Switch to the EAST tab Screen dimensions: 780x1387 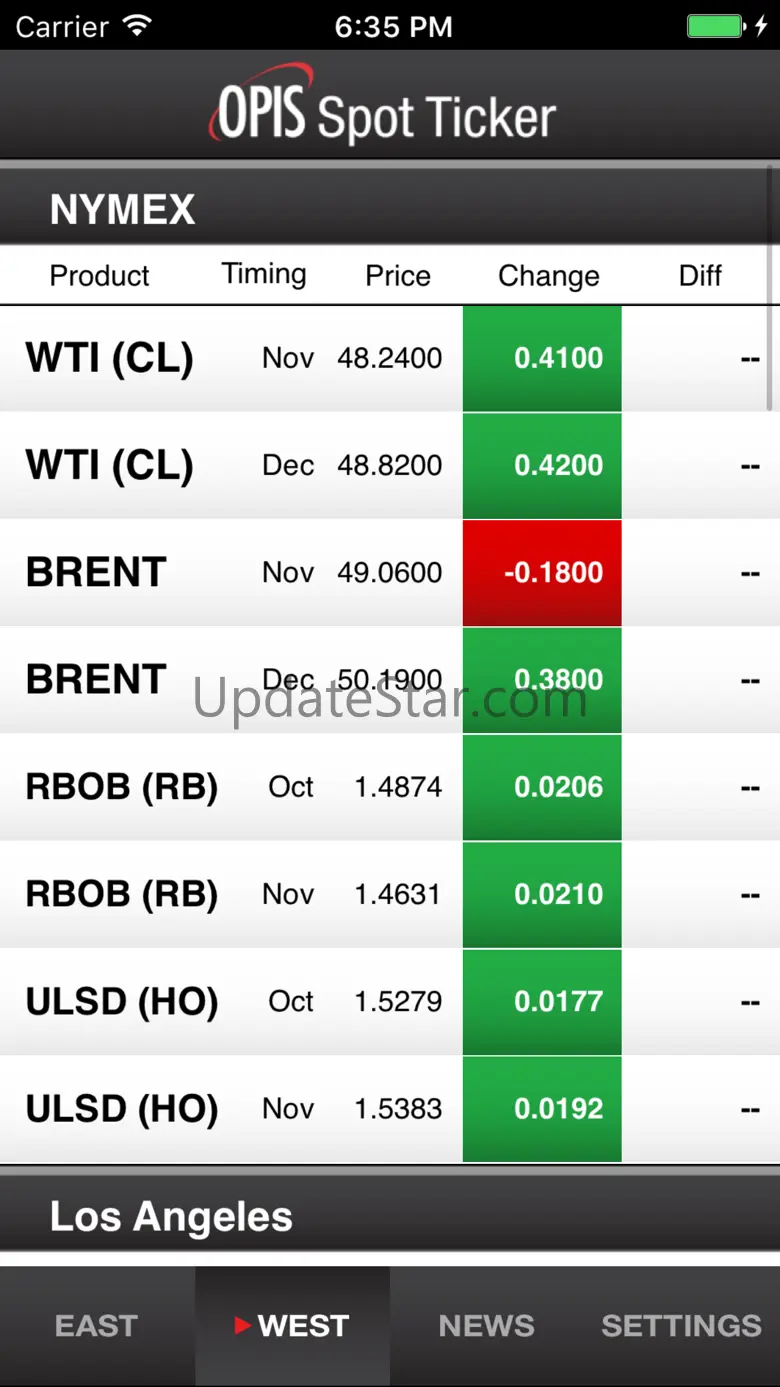(96, 1326)
